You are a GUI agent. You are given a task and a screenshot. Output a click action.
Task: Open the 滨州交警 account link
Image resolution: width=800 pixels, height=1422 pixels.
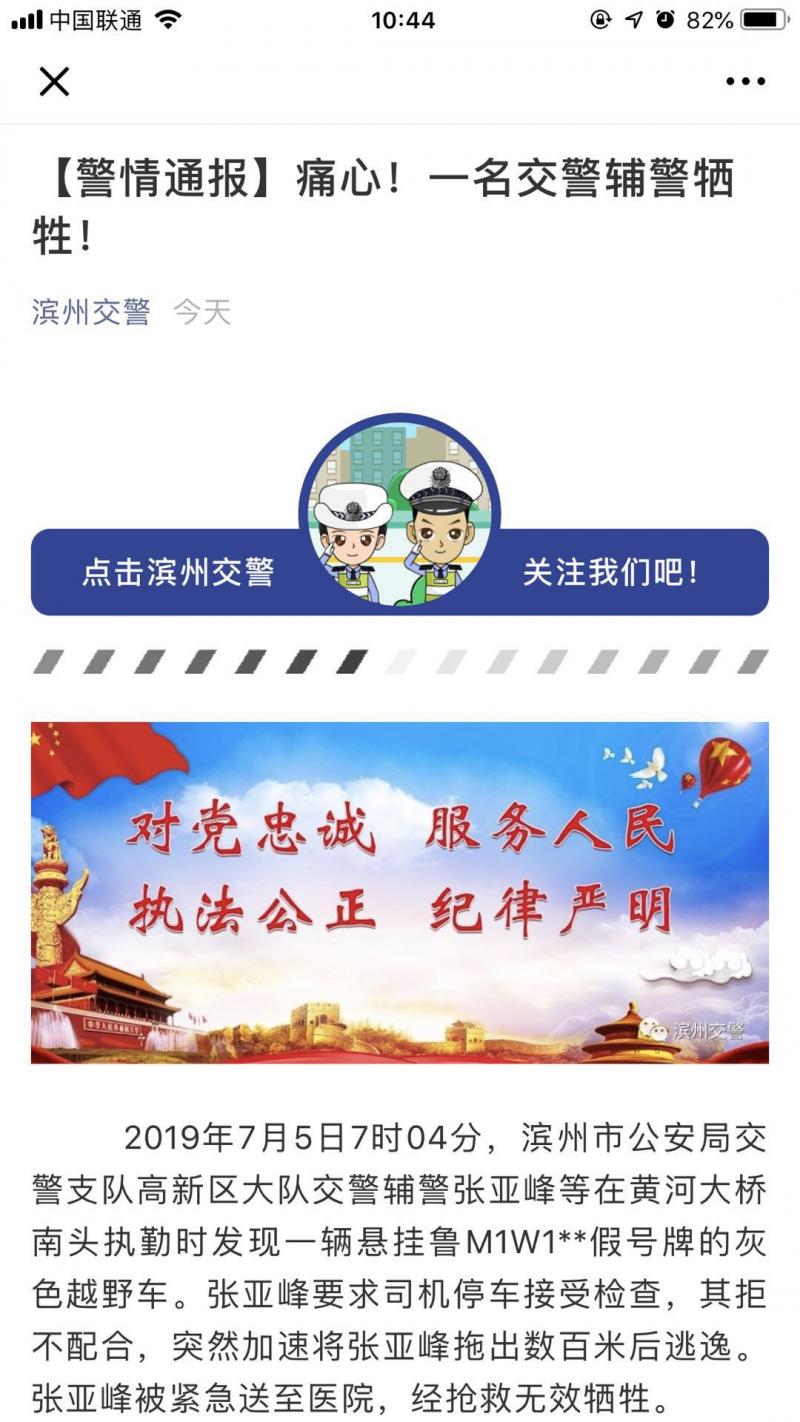point(91,312)
